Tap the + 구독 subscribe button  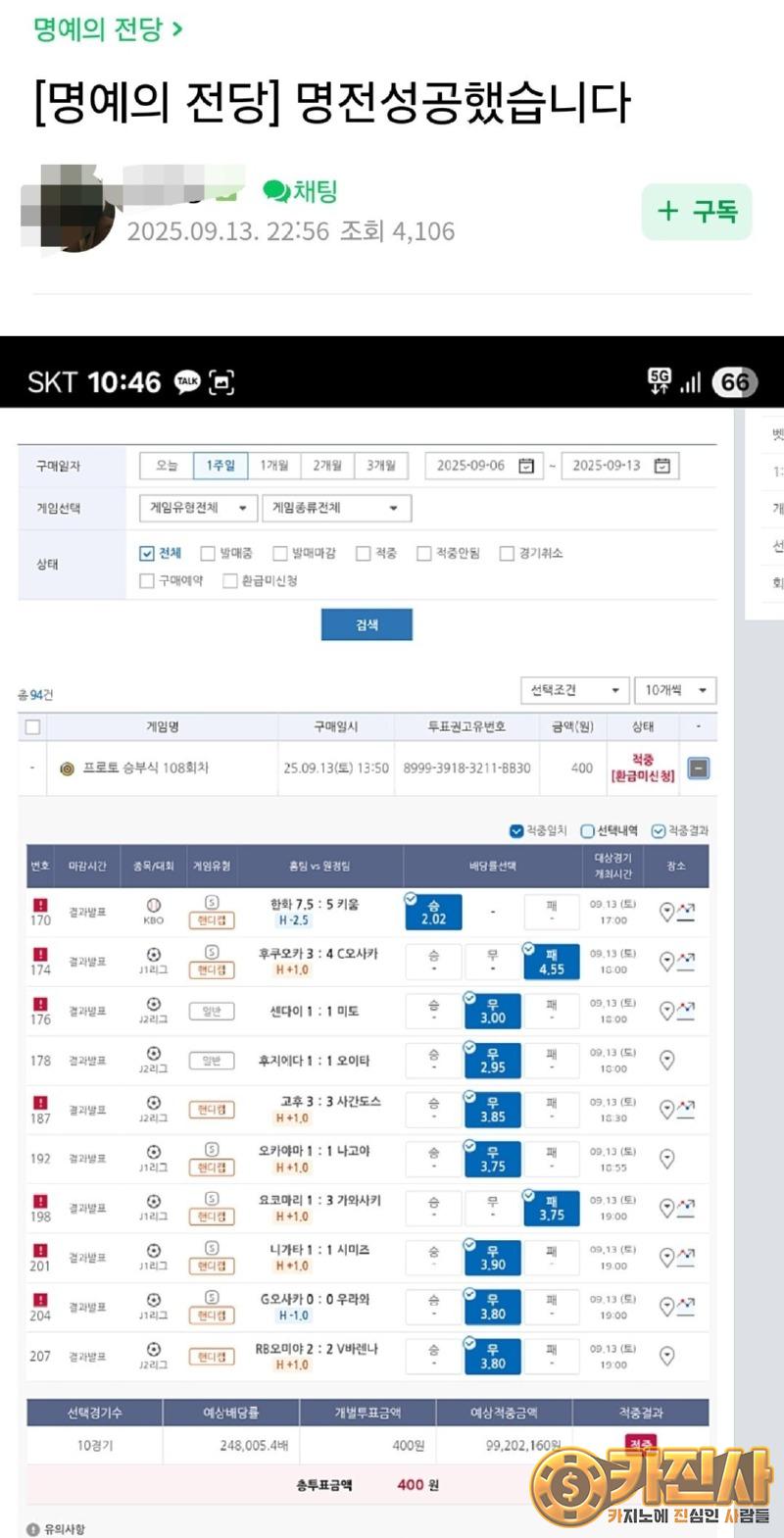point(697,211)
